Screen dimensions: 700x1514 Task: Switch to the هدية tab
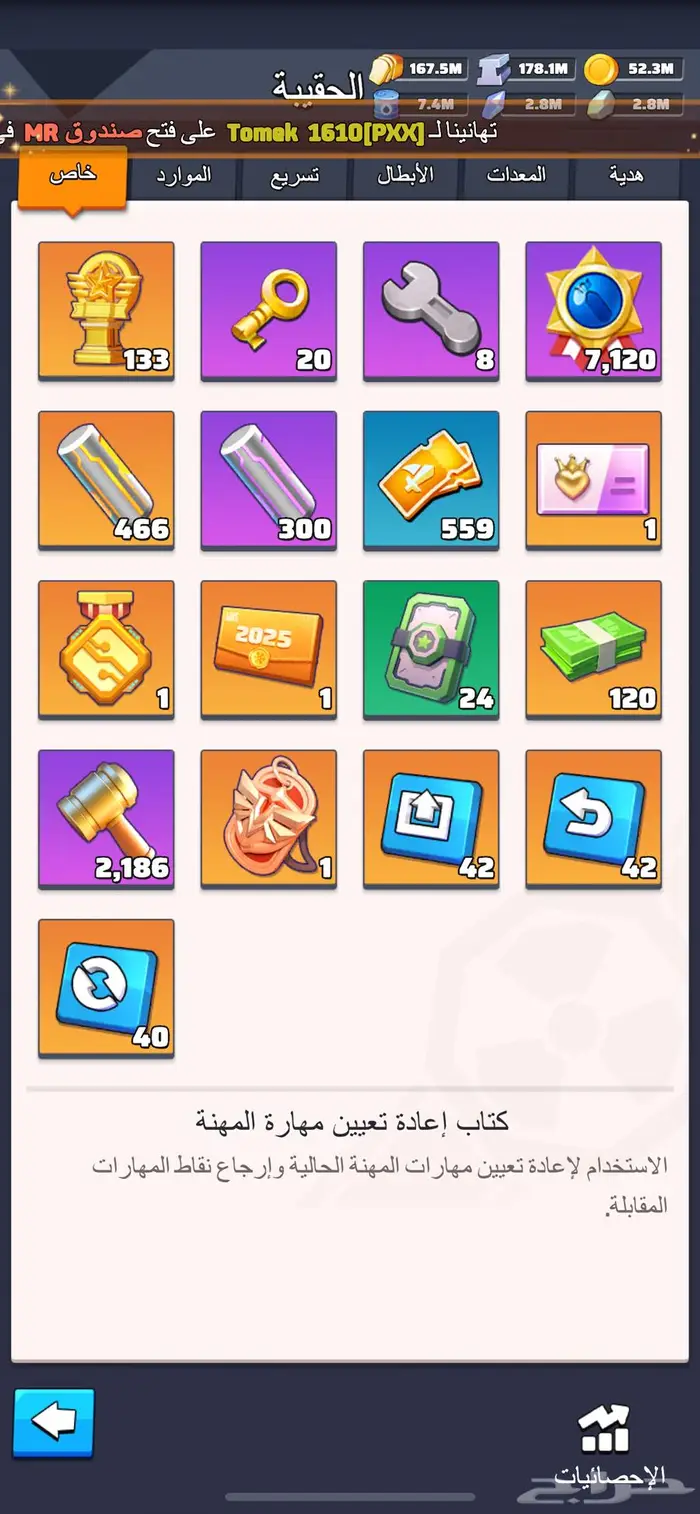pos(626,175)
